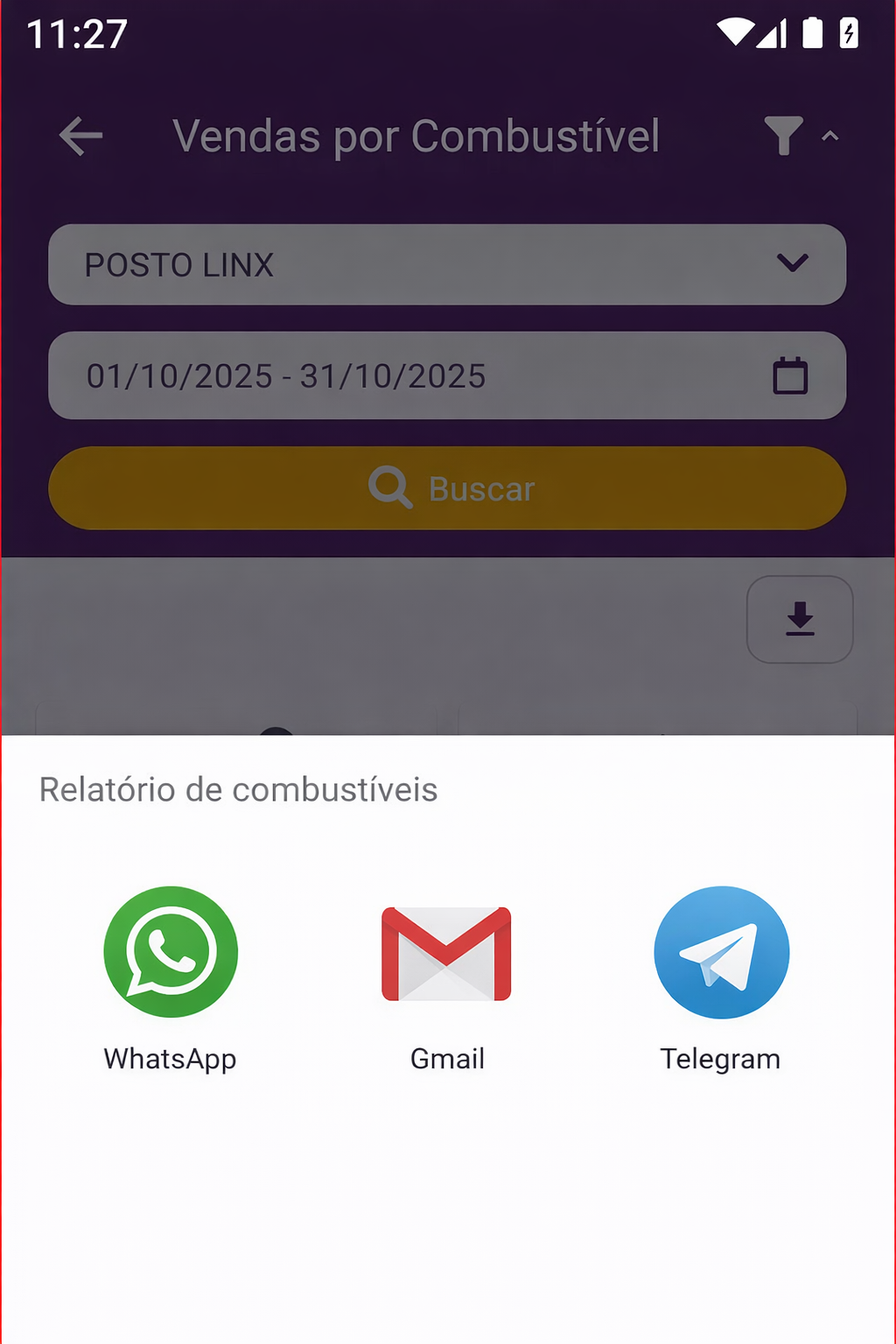The height and width of the screenshot is (1344, 896).
Task: Tap the Buscar search button
Action: click(x=446, y=488)
